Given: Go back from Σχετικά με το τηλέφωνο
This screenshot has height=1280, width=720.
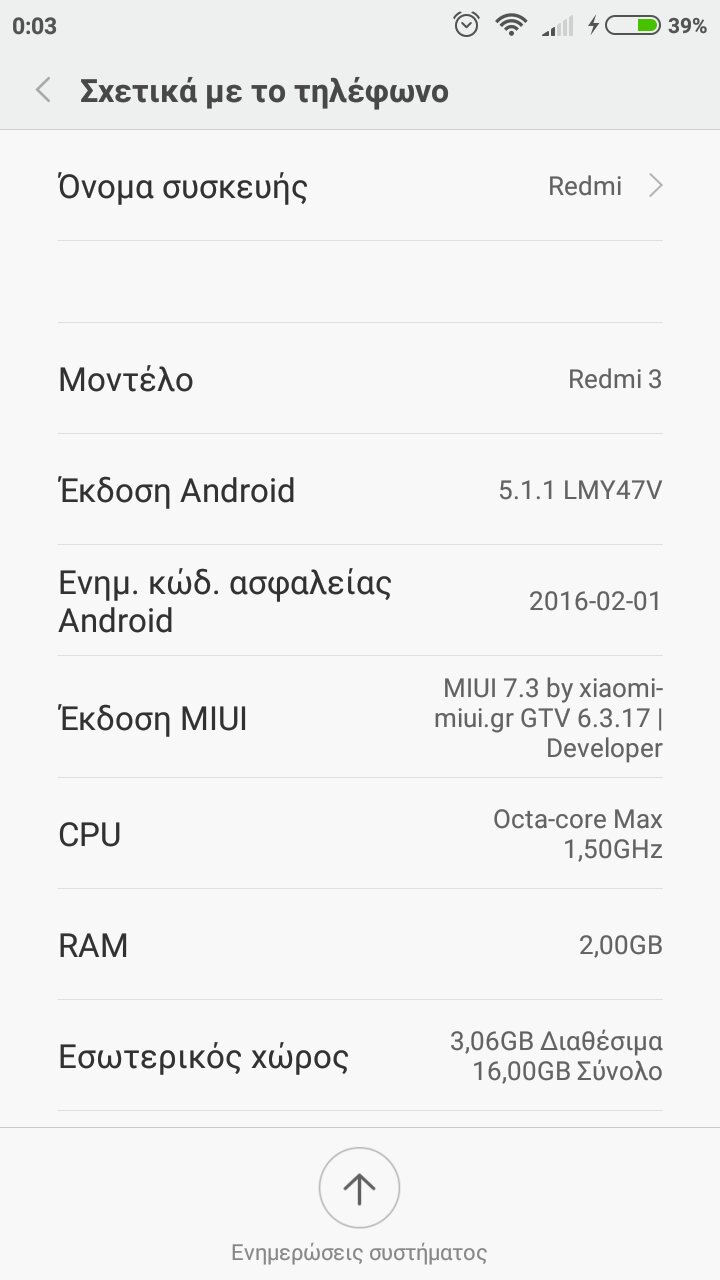Looking at the screenshot, I should pos(43,91).
